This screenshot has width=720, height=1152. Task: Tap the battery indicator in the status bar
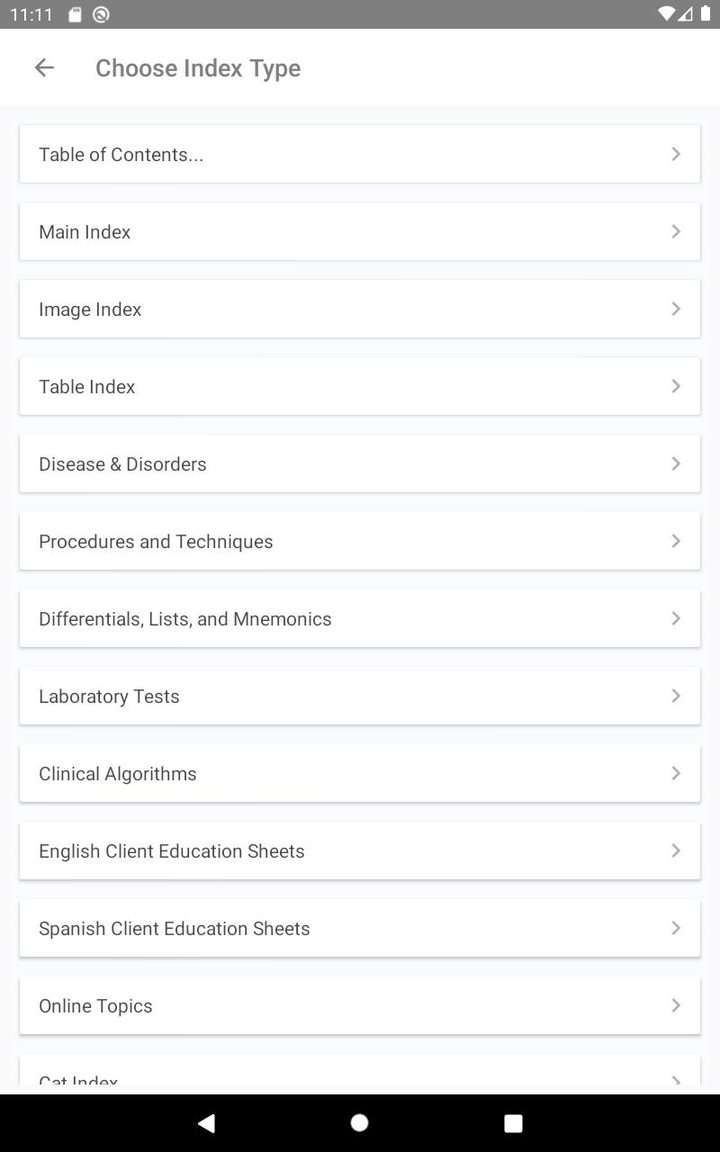[707, 15]
